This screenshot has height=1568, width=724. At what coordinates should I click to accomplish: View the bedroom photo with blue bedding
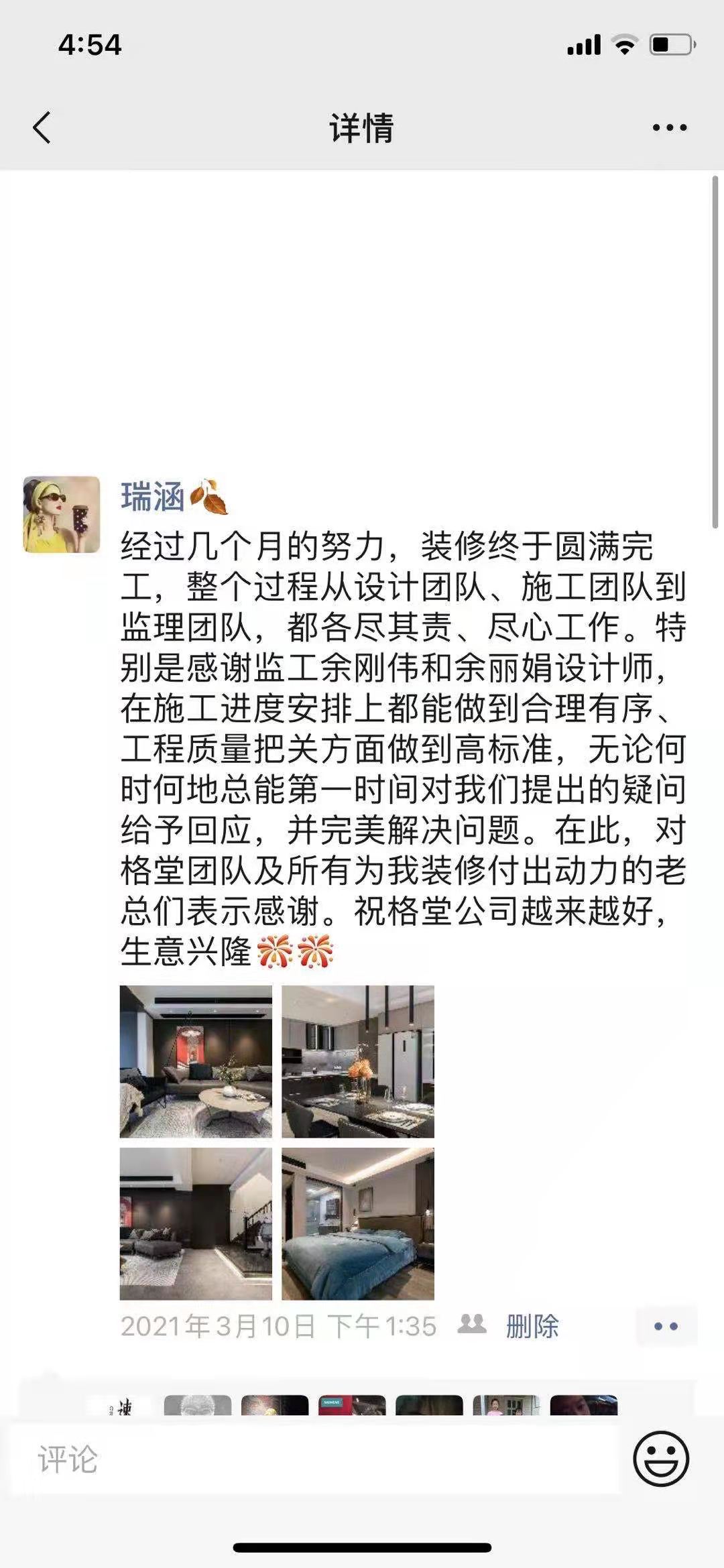(358, 1224)
